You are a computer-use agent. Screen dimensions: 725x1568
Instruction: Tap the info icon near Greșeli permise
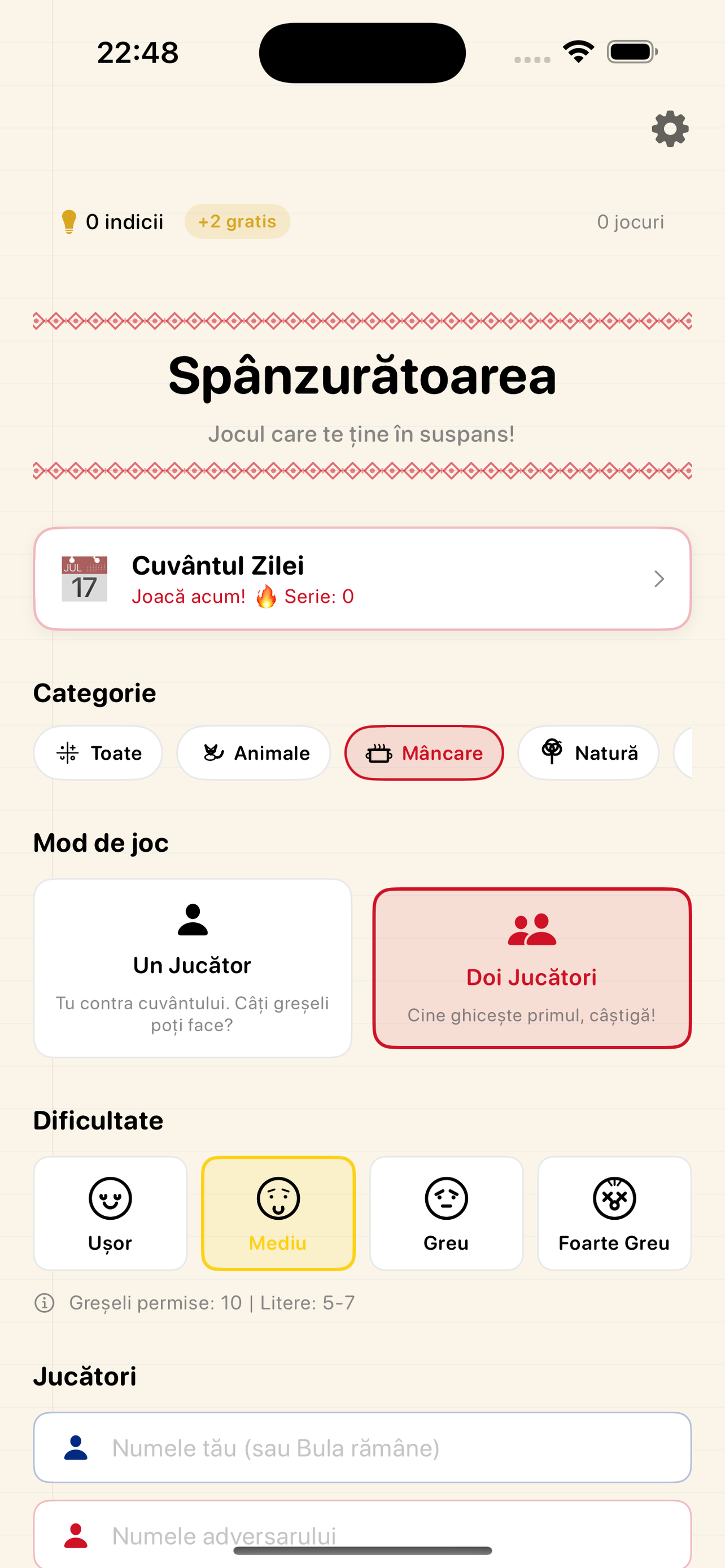[x=45, y=1303]
